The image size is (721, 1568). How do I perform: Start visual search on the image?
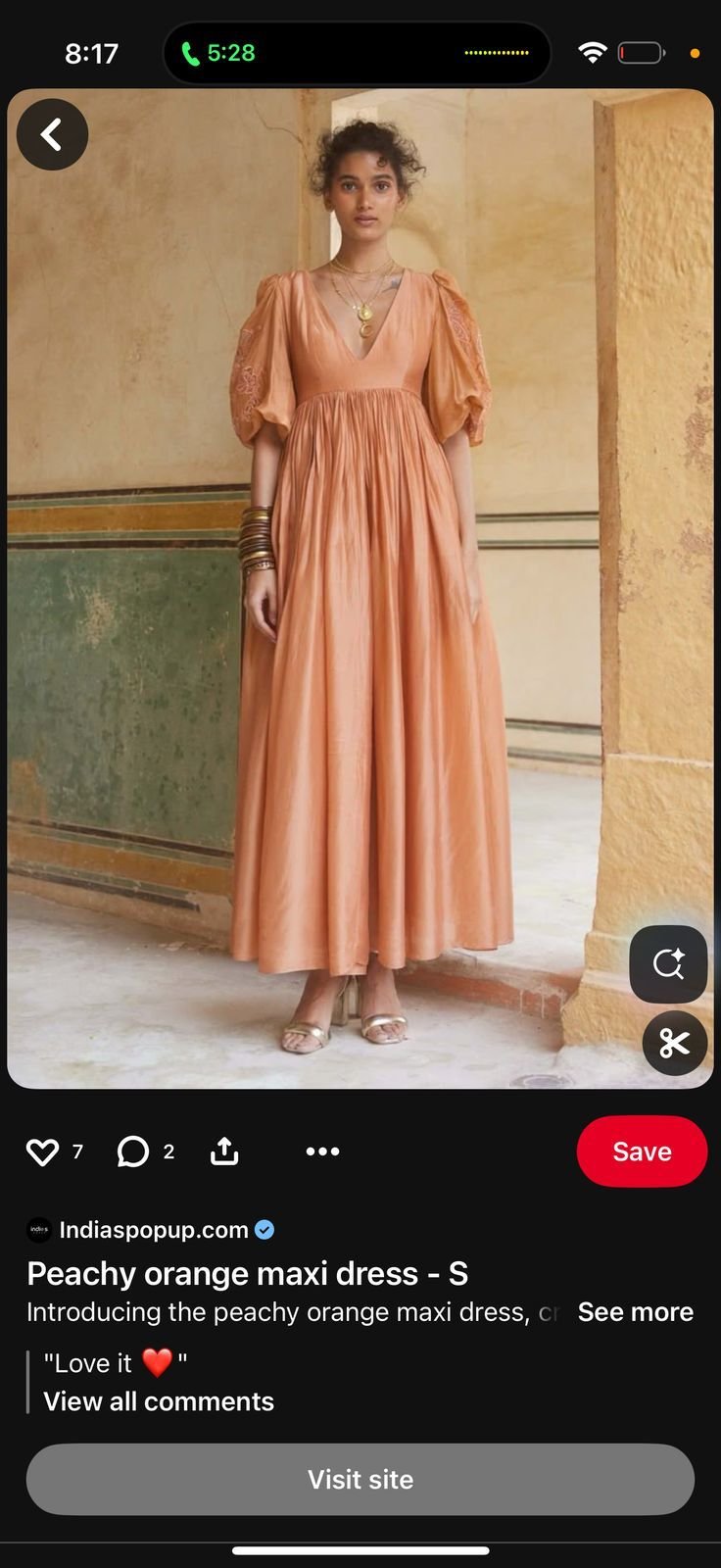tap(668, 964)
